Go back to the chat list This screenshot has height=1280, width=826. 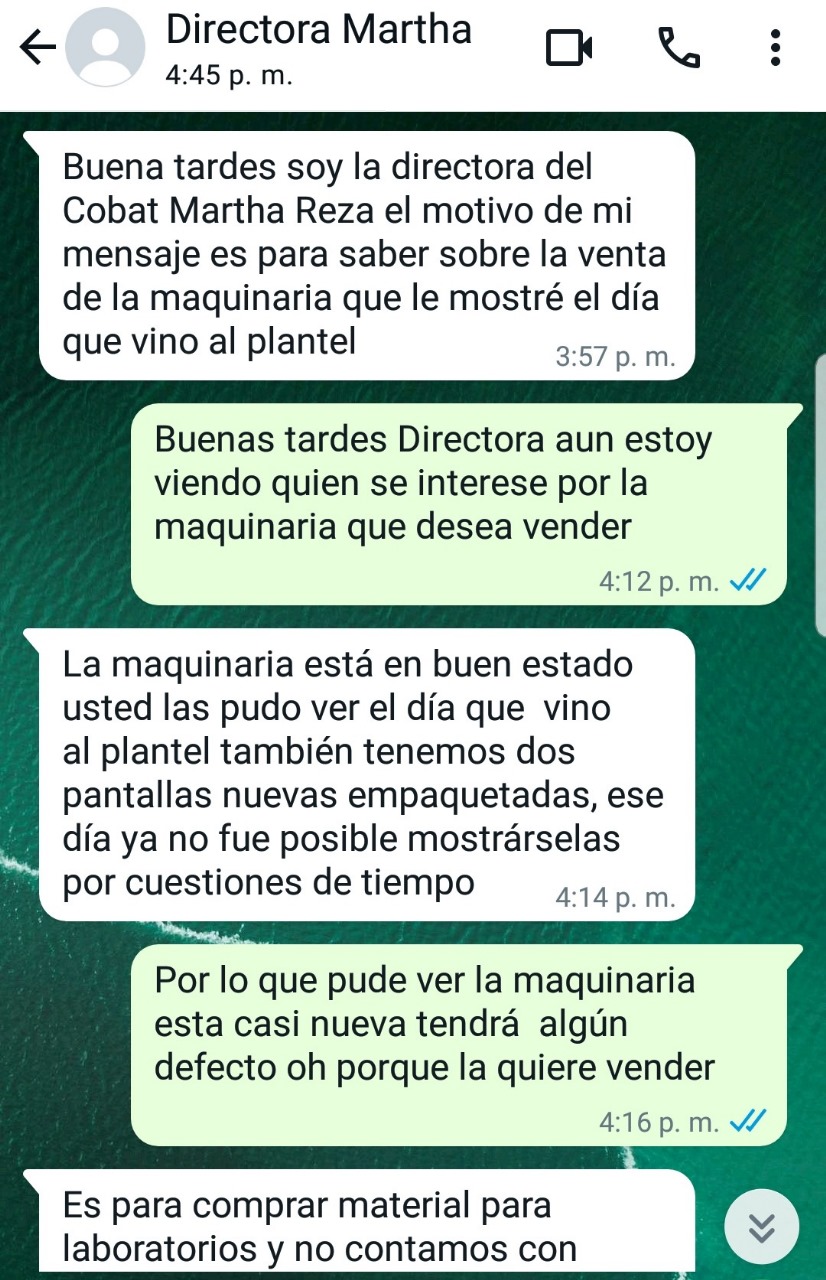[x=36, y=47]
